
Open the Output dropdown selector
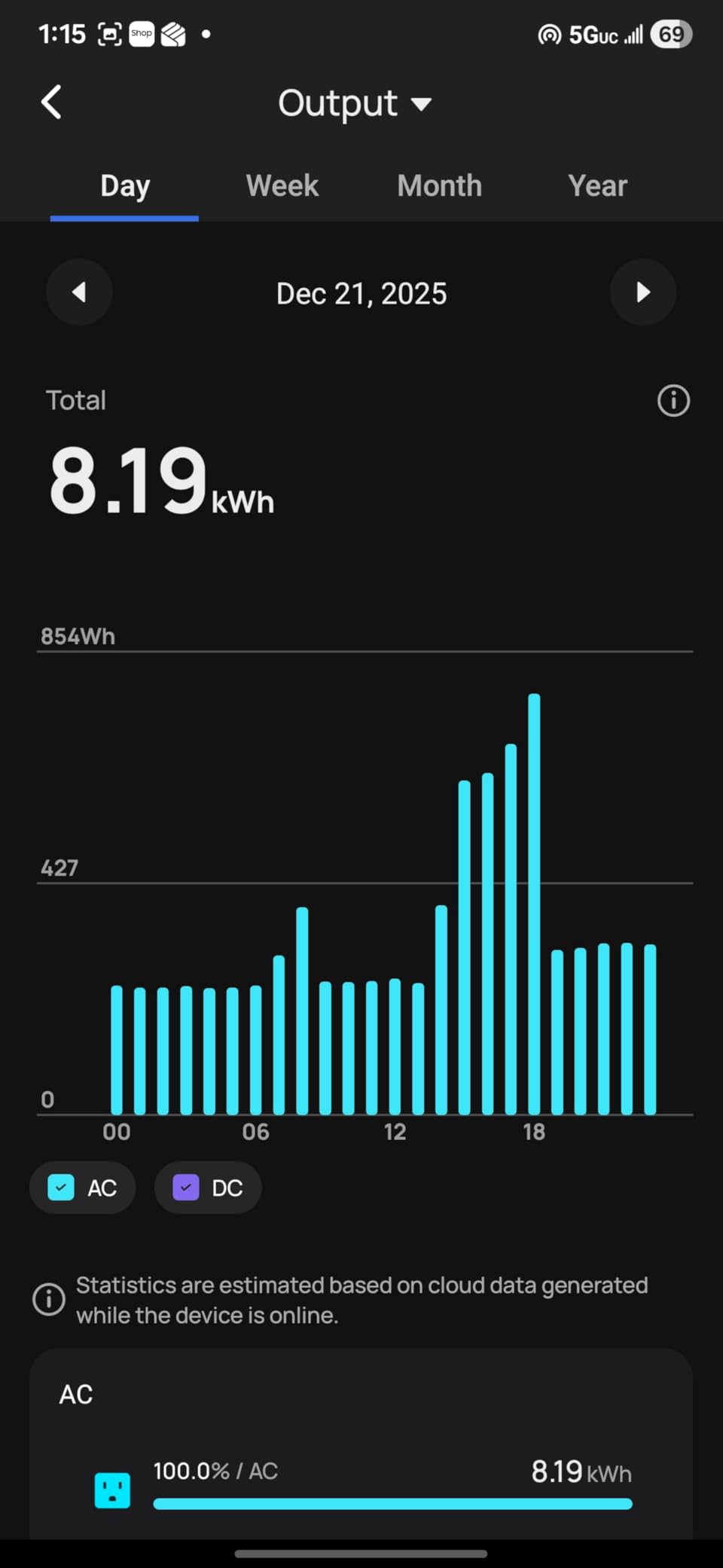click(355, 103)
